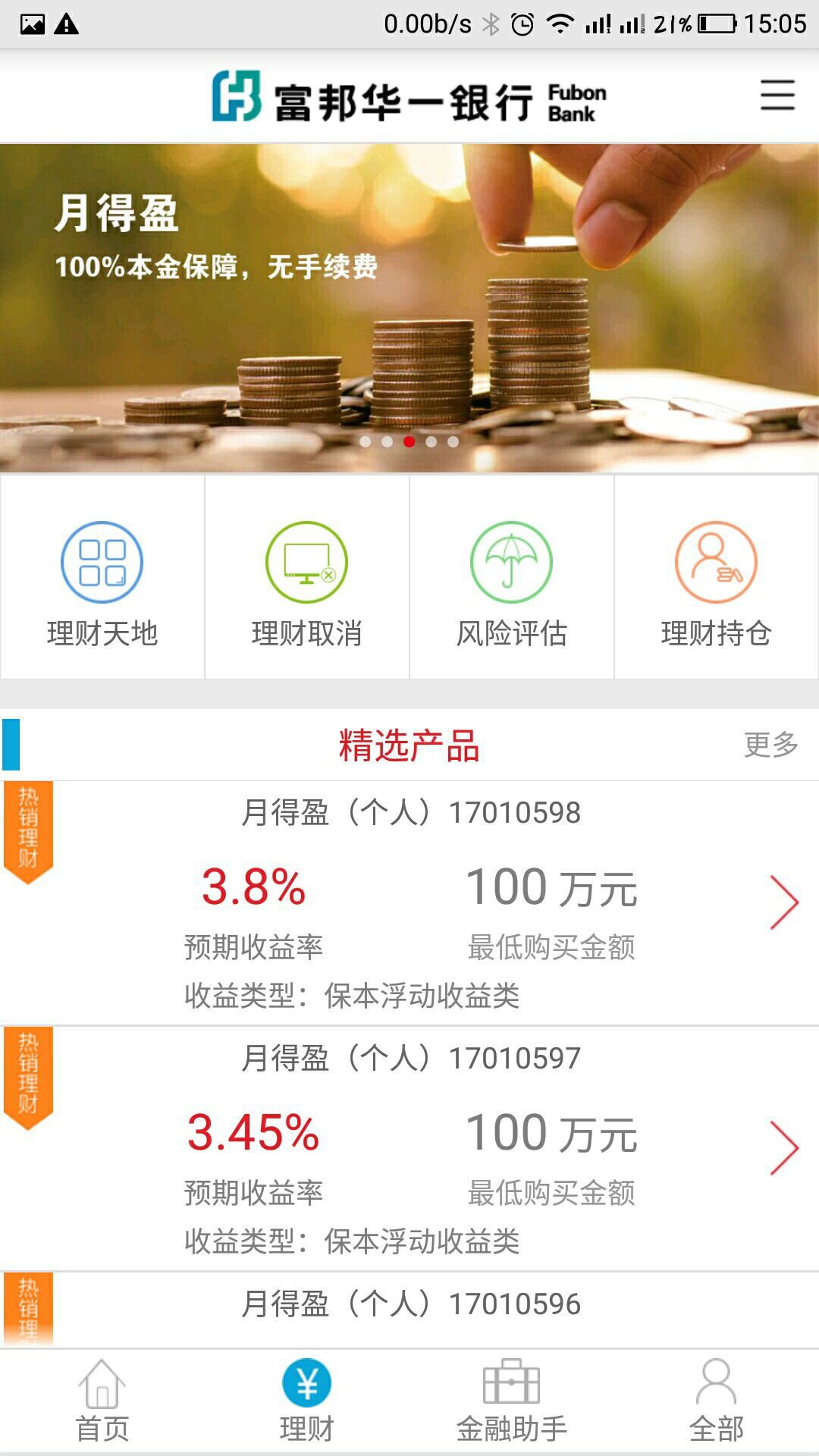
Task: Select the third carousel indicator dot
Action: (x=409, y=441)
